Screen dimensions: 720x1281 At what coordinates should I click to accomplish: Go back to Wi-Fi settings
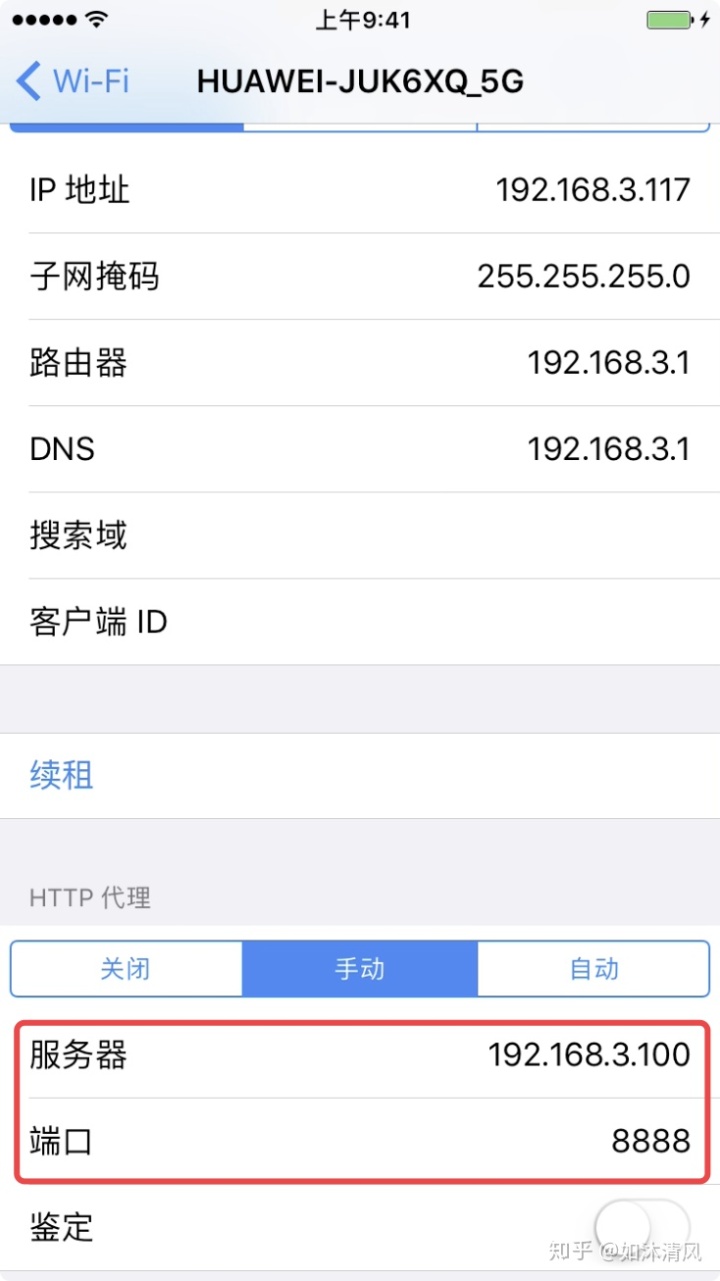(72, 81)
